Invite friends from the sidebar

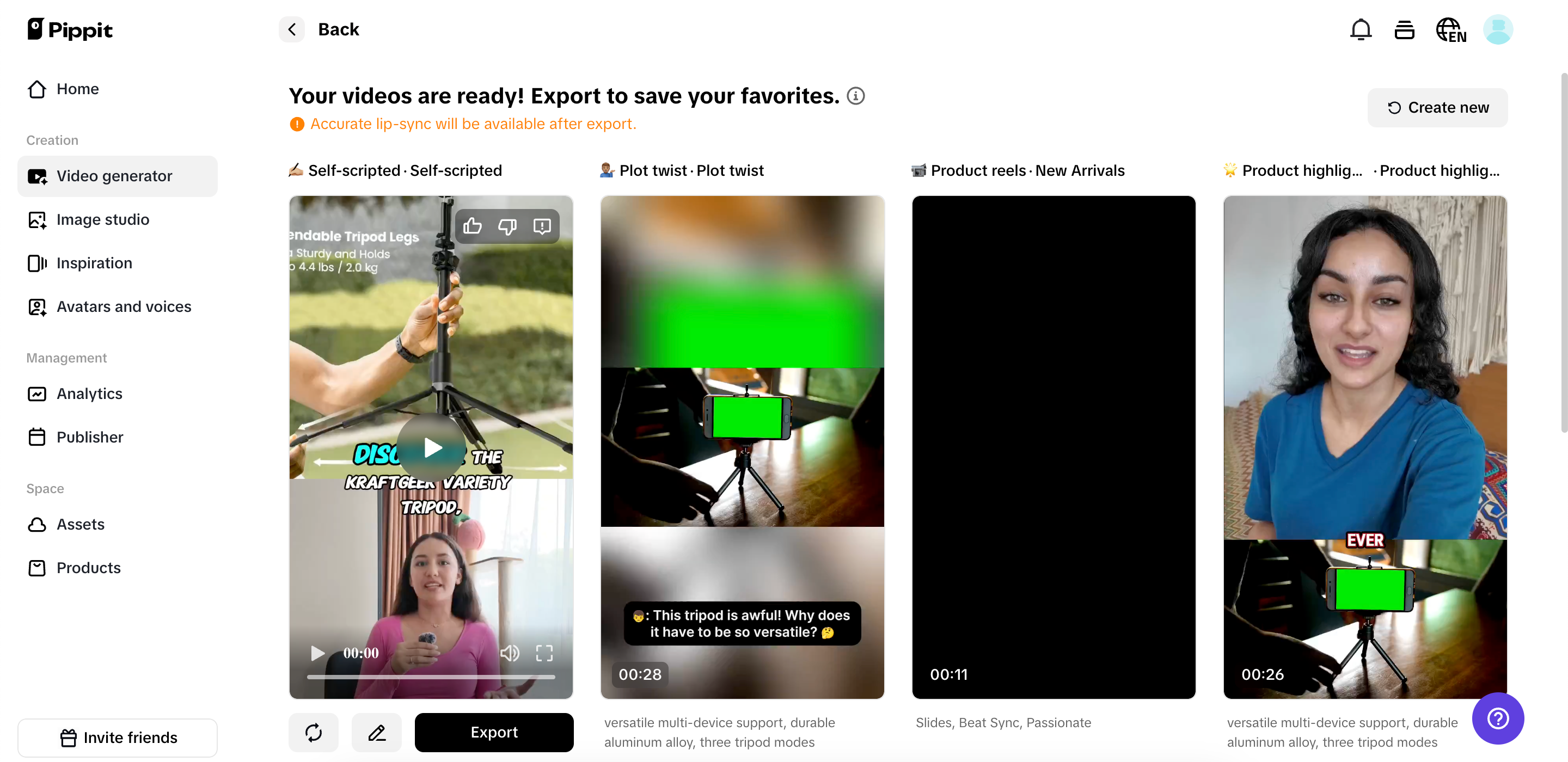point(118,738)
